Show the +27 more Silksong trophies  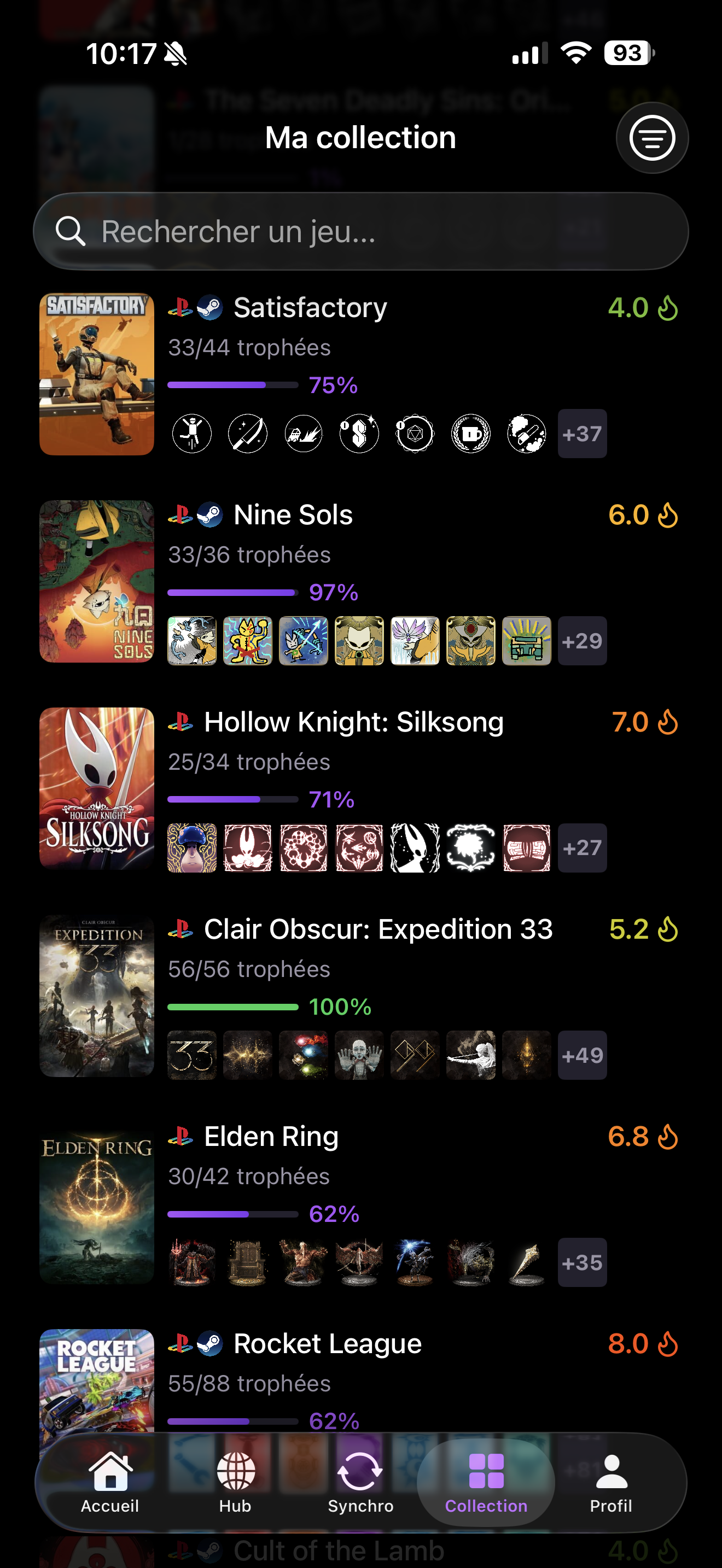tap(582, 848)
